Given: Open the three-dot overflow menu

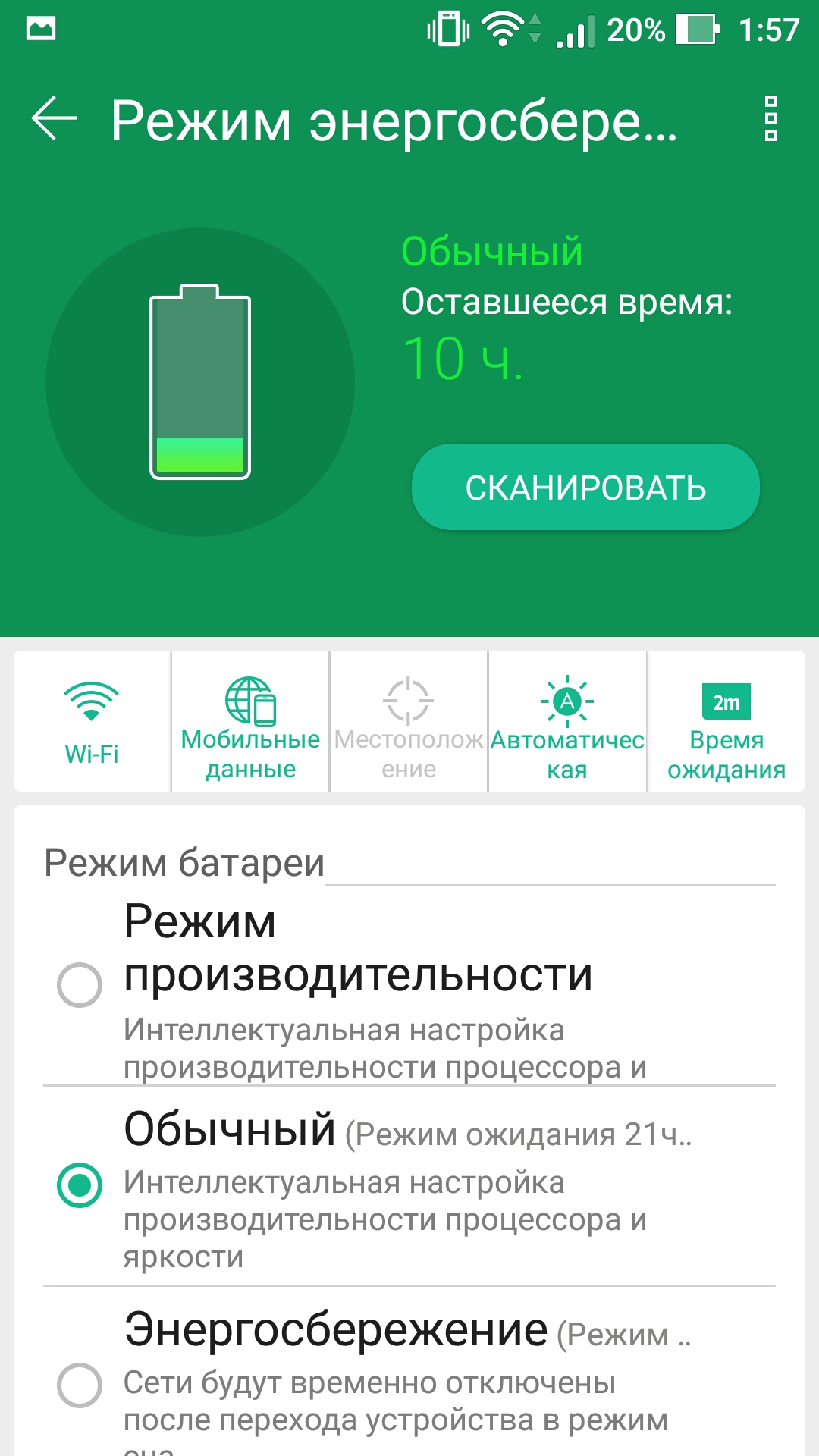Looking at the screenshot, I should pos(770,118).
